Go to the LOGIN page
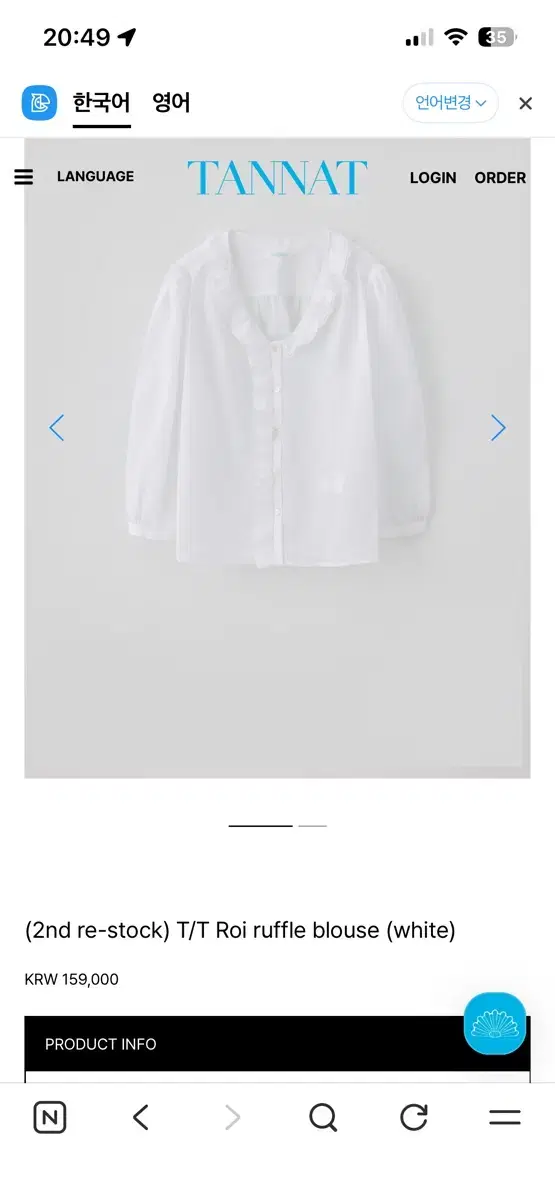The height and width of the screenshot is (1200, 555). coord(433,177)
